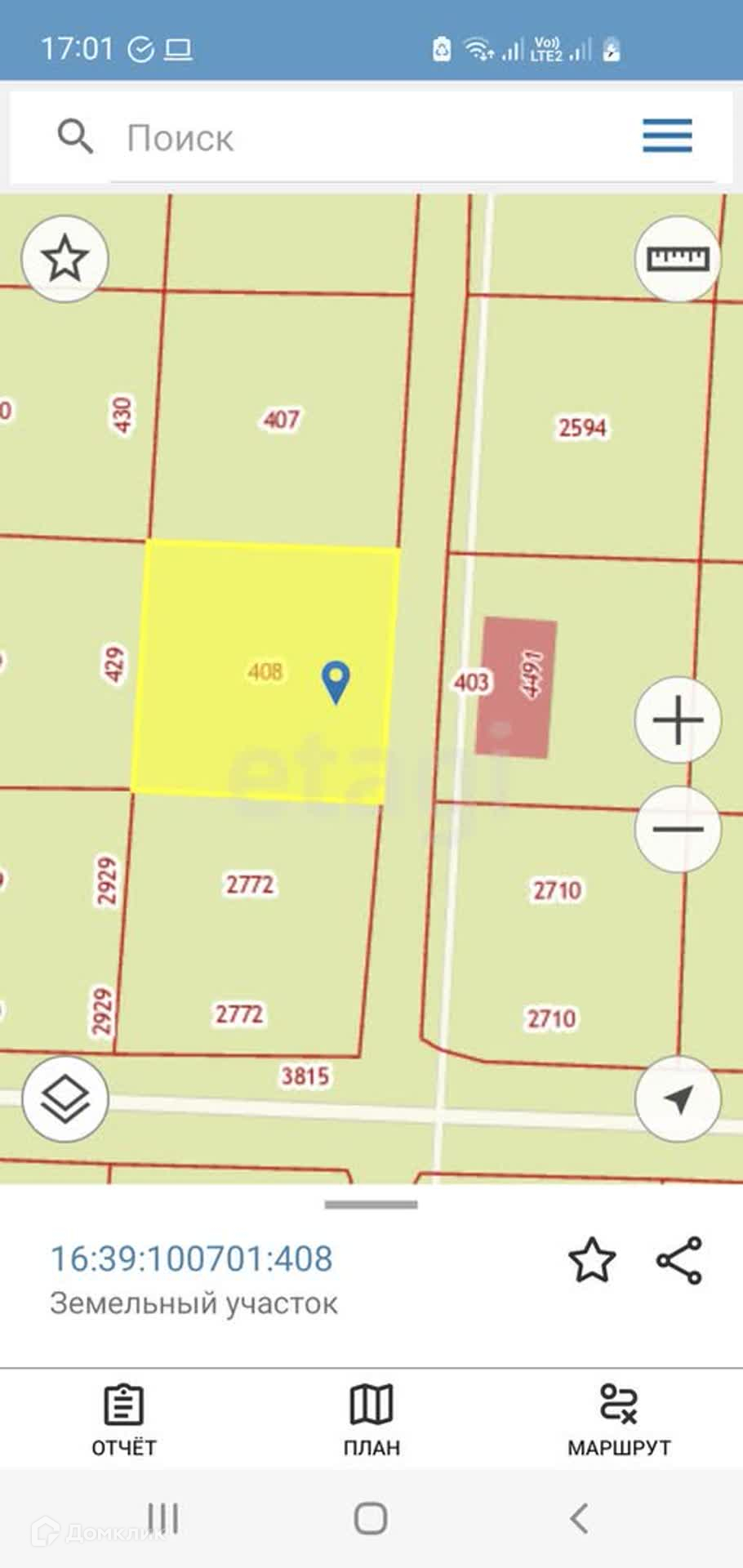The image size is (743, 1568).
Task: Open cadastral number 16:39:100701:408 details
Action: pyautogui.click(x=192, y=1258)
